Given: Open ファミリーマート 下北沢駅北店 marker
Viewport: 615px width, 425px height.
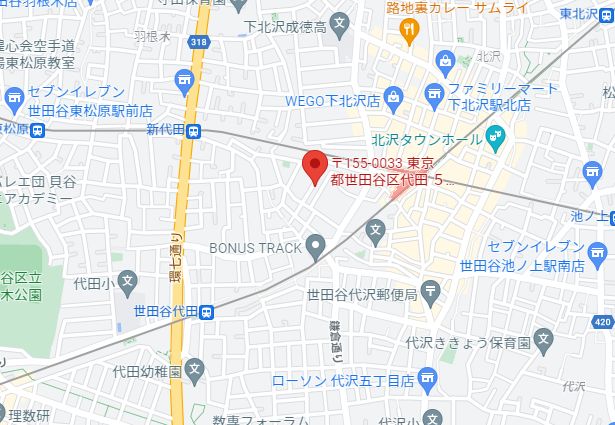Looking at the screenshot, I should tap(445, 66).
